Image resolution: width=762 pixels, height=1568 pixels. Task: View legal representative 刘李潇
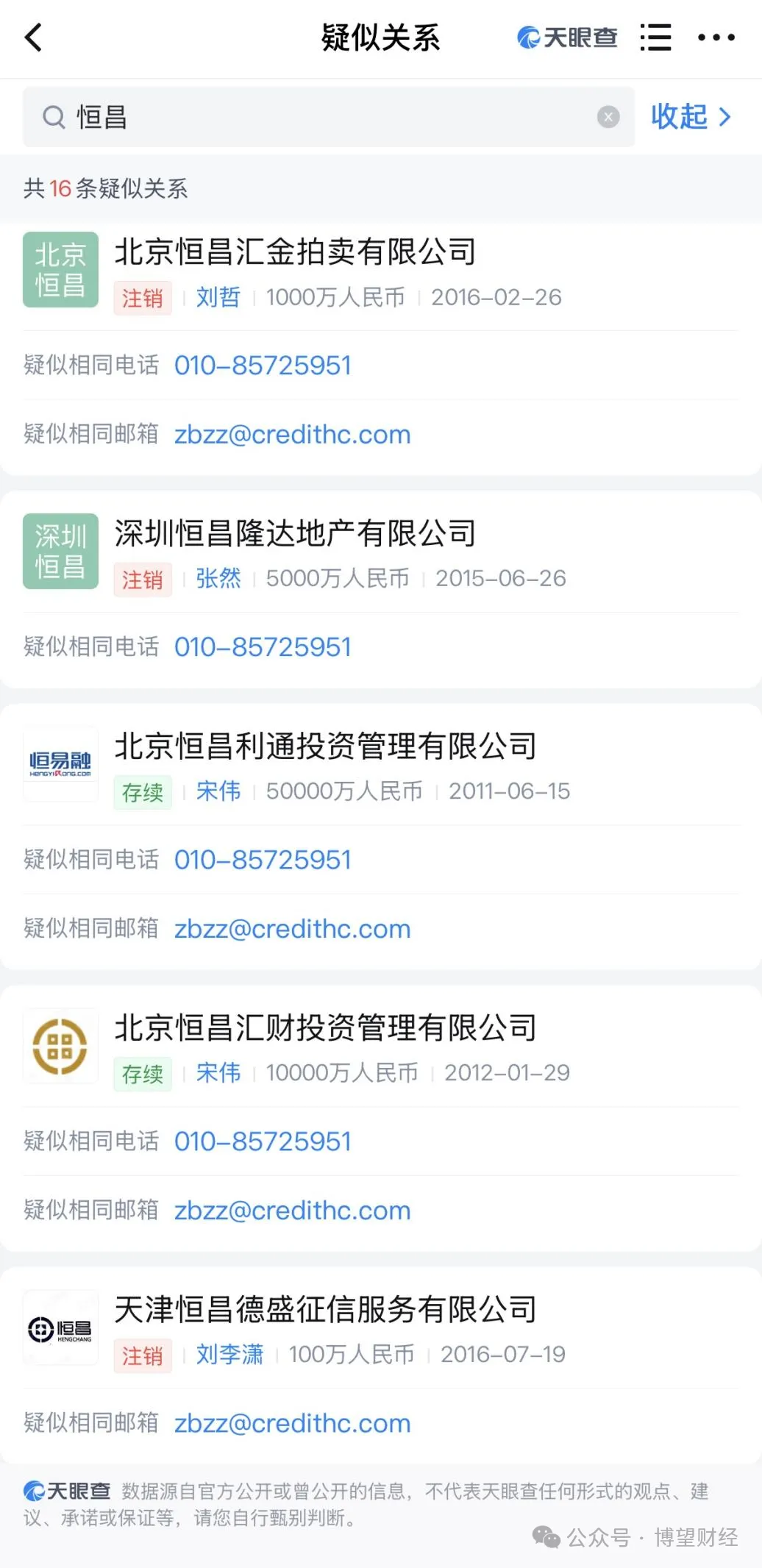229,1355
